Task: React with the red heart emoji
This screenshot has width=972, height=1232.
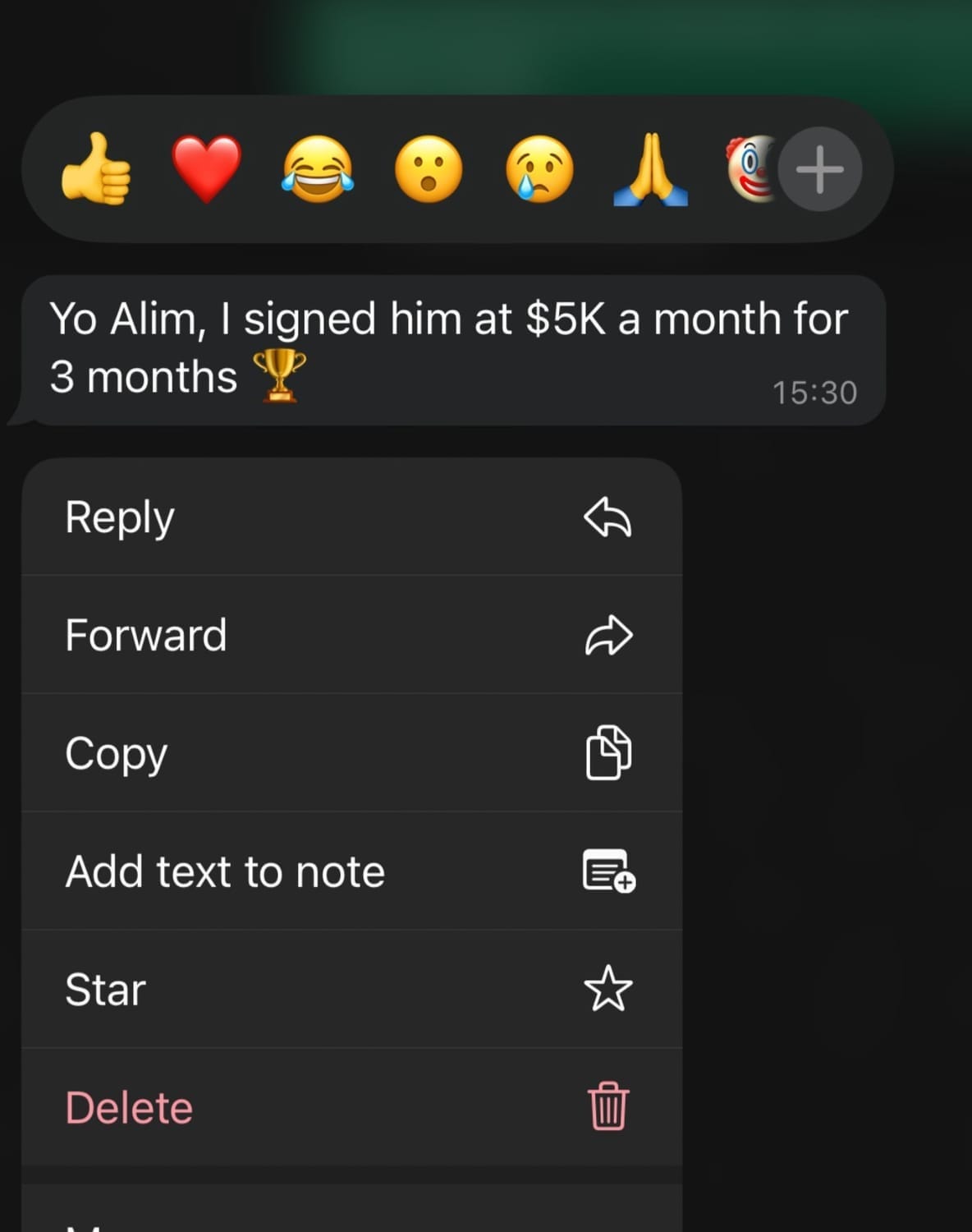Action: click(206, 169)
